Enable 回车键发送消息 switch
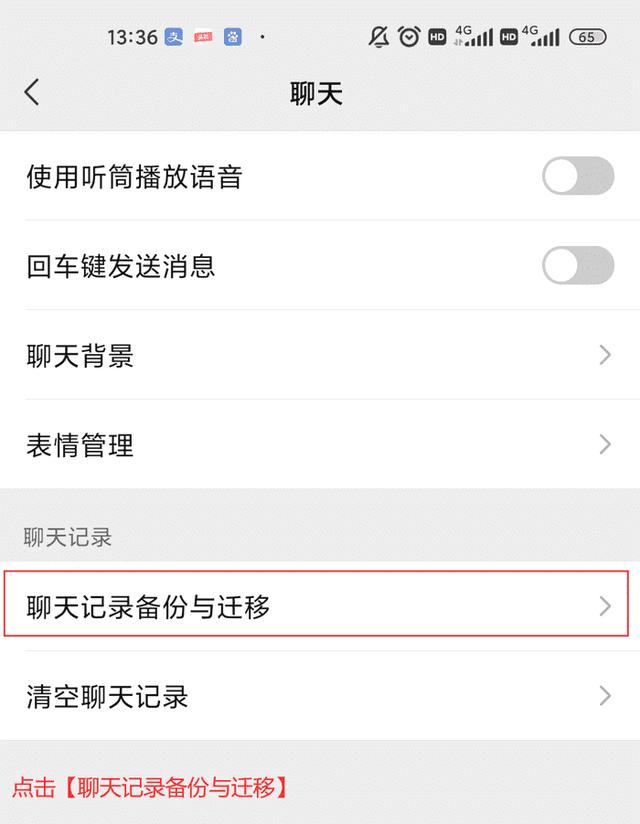 [577, 266]
